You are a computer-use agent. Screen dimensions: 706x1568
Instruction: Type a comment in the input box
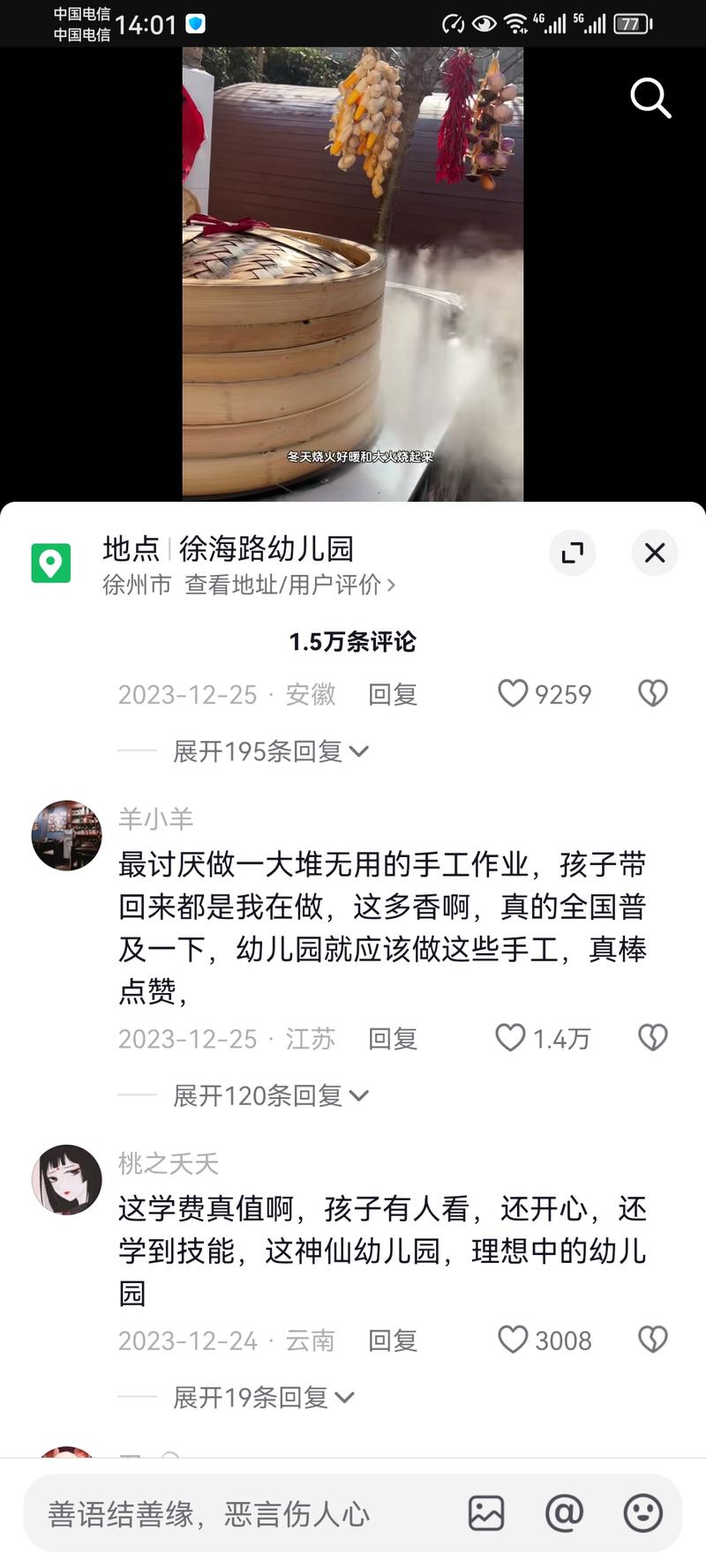click(x=238, y=1514)
